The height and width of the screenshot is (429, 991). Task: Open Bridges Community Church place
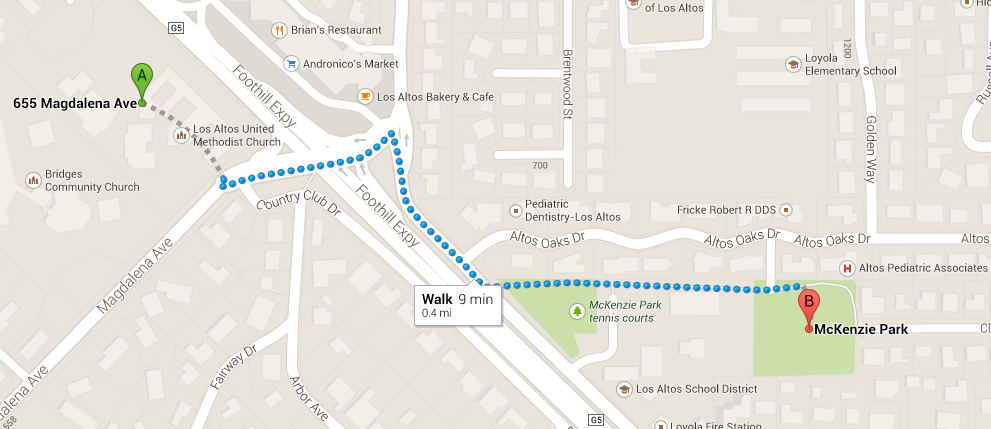point(33,180)
